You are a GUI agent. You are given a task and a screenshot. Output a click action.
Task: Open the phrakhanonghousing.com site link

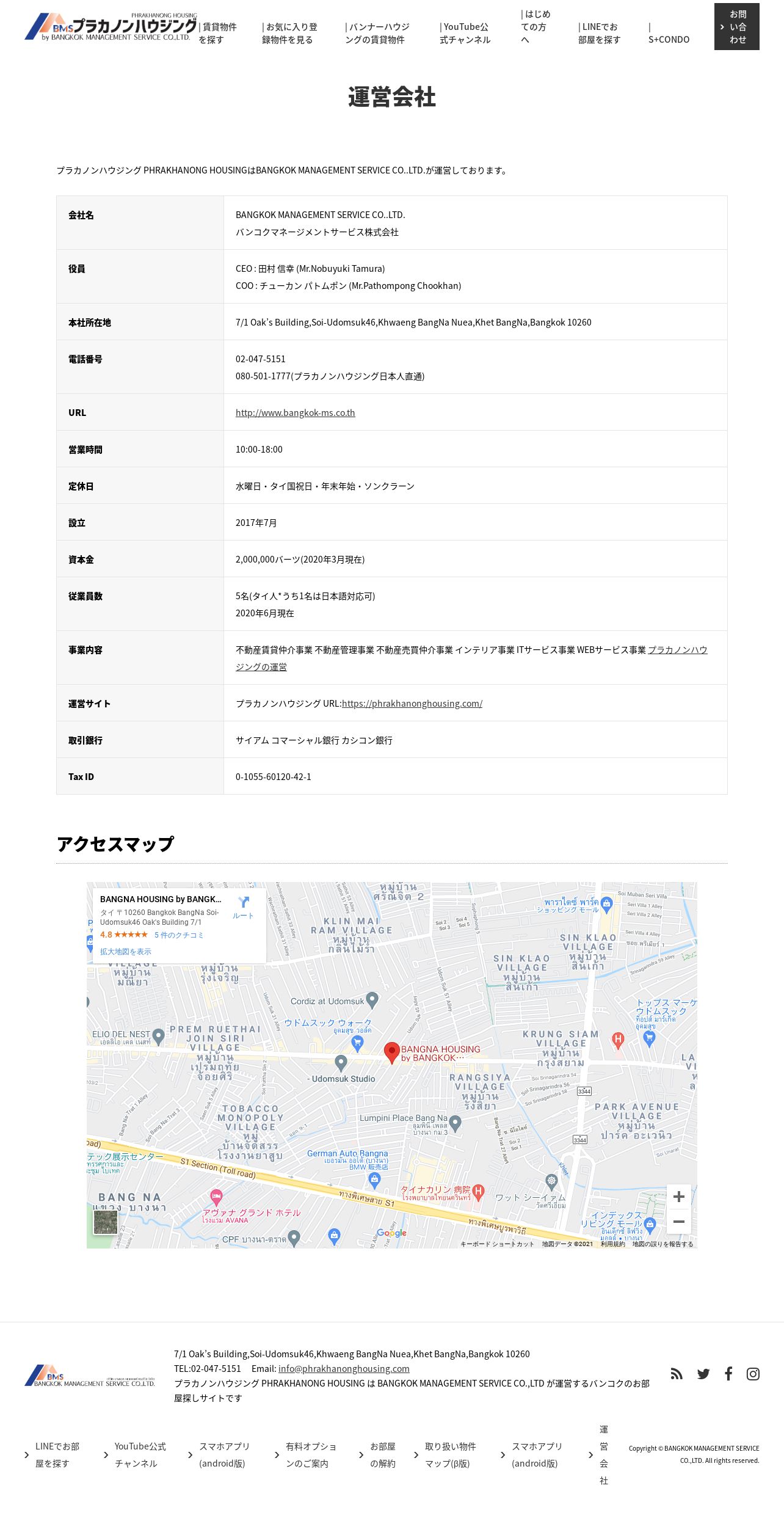coord(412,704)
